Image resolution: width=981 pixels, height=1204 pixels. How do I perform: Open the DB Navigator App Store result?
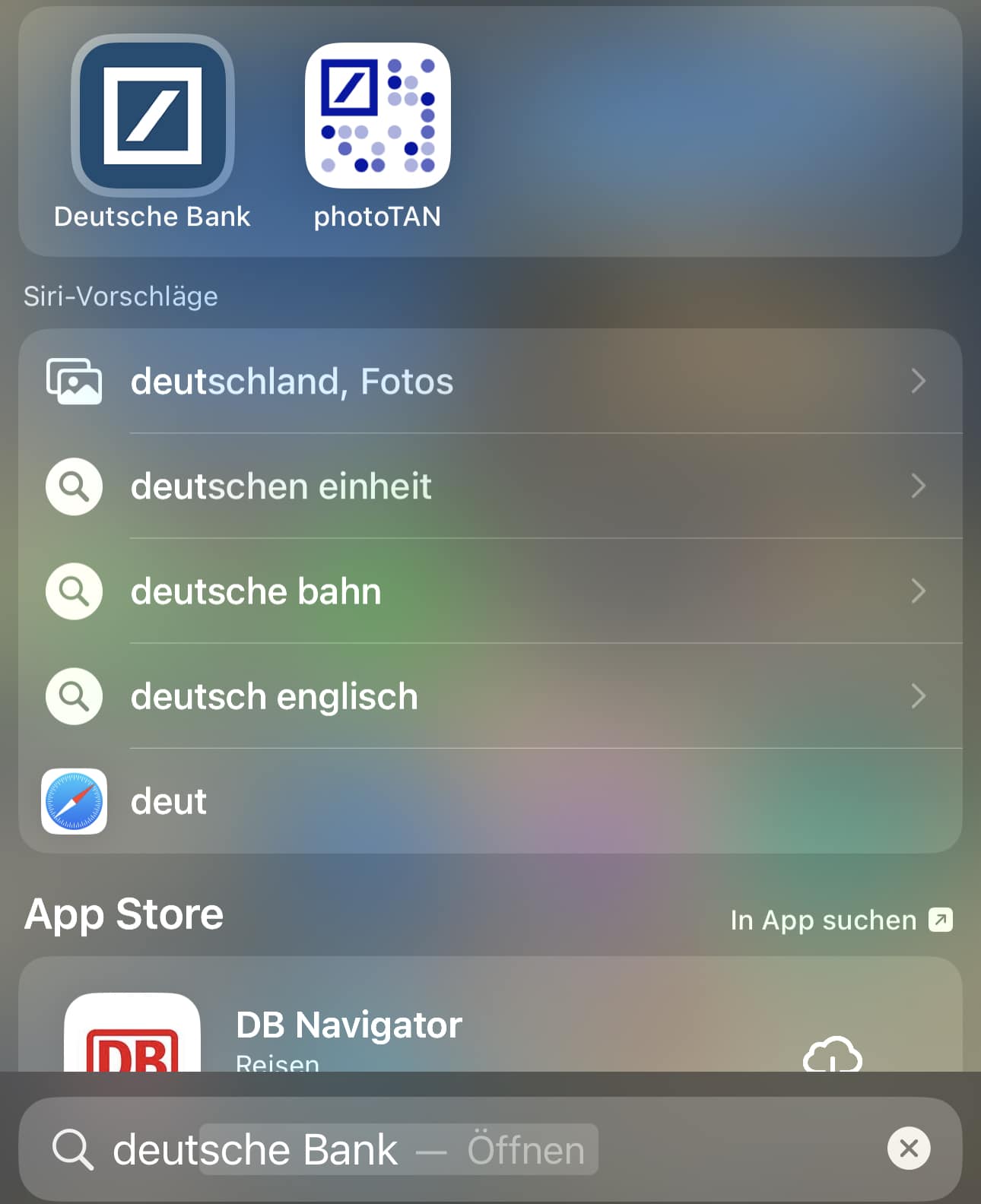tap(348, 1025)
